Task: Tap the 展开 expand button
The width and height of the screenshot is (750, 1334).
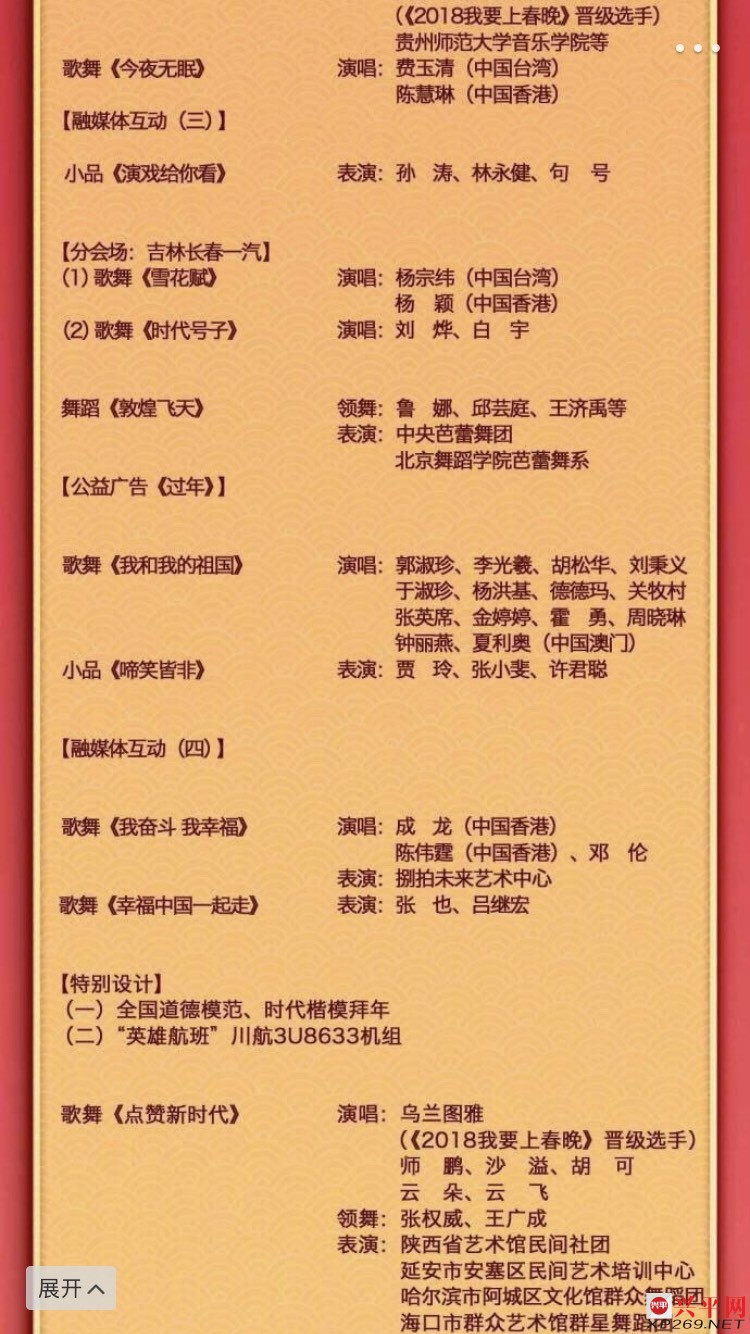Action: click(x=71, y=1288)
